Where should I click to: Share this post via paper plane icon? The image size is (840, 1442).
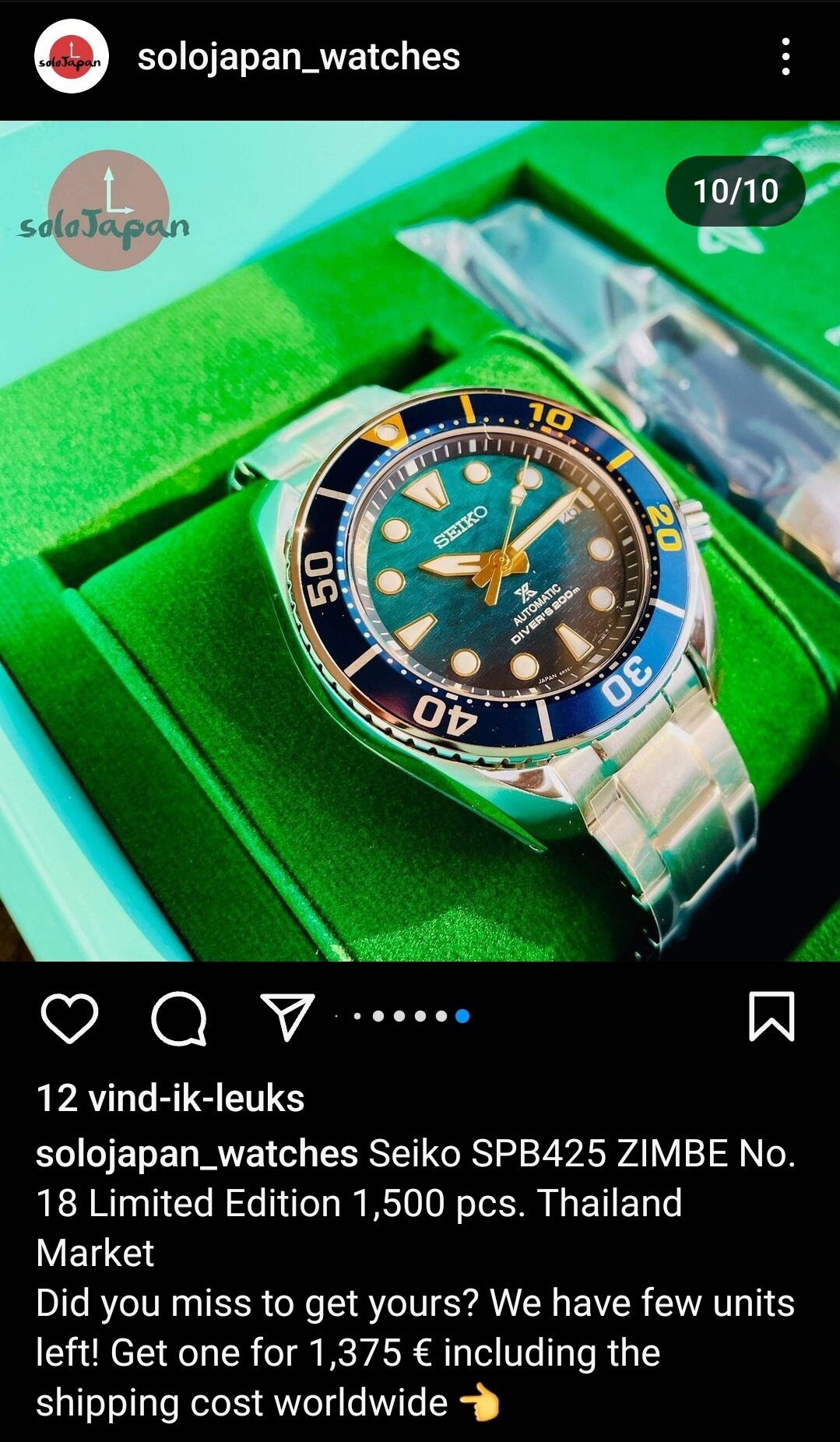point(287,1017)
